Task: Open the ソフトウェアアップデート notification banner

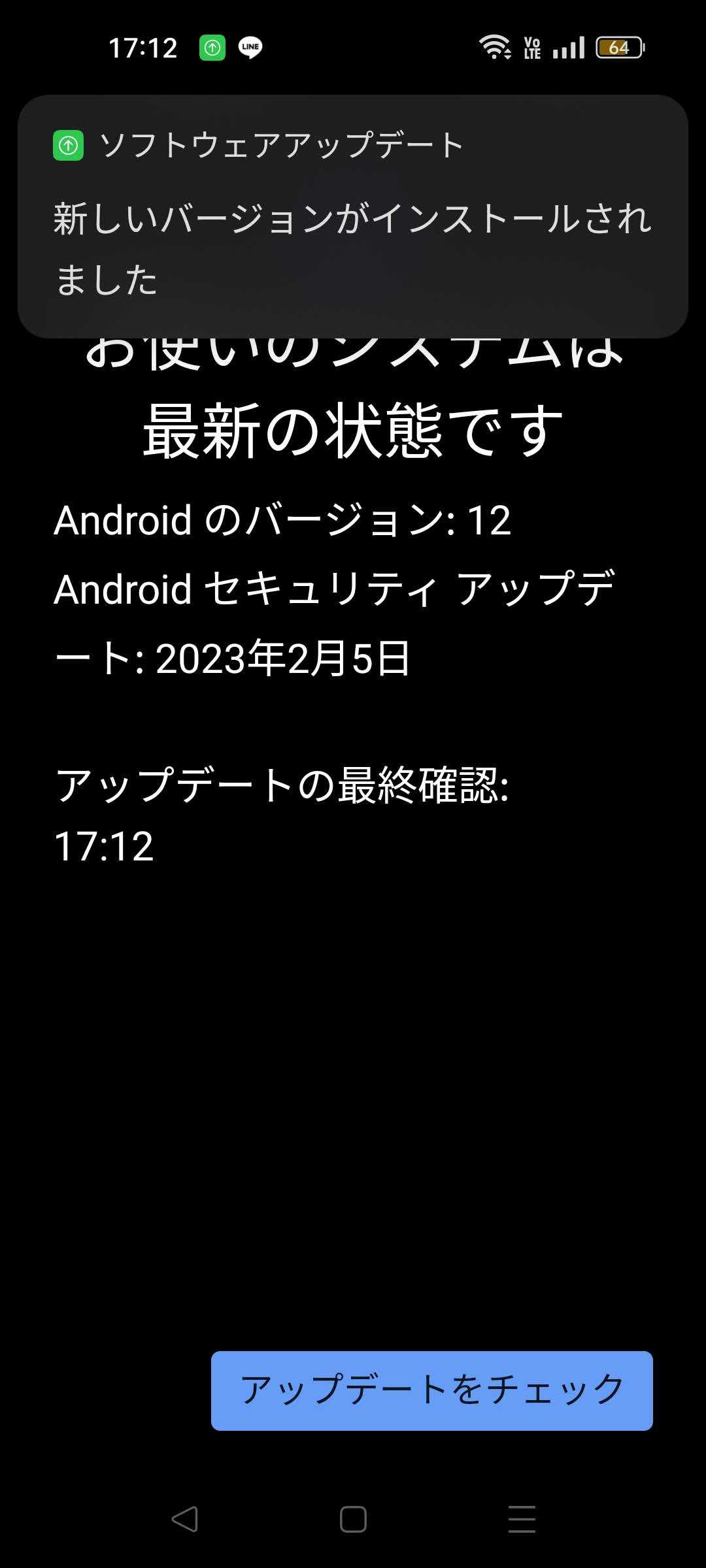Action: pos(353,216)
